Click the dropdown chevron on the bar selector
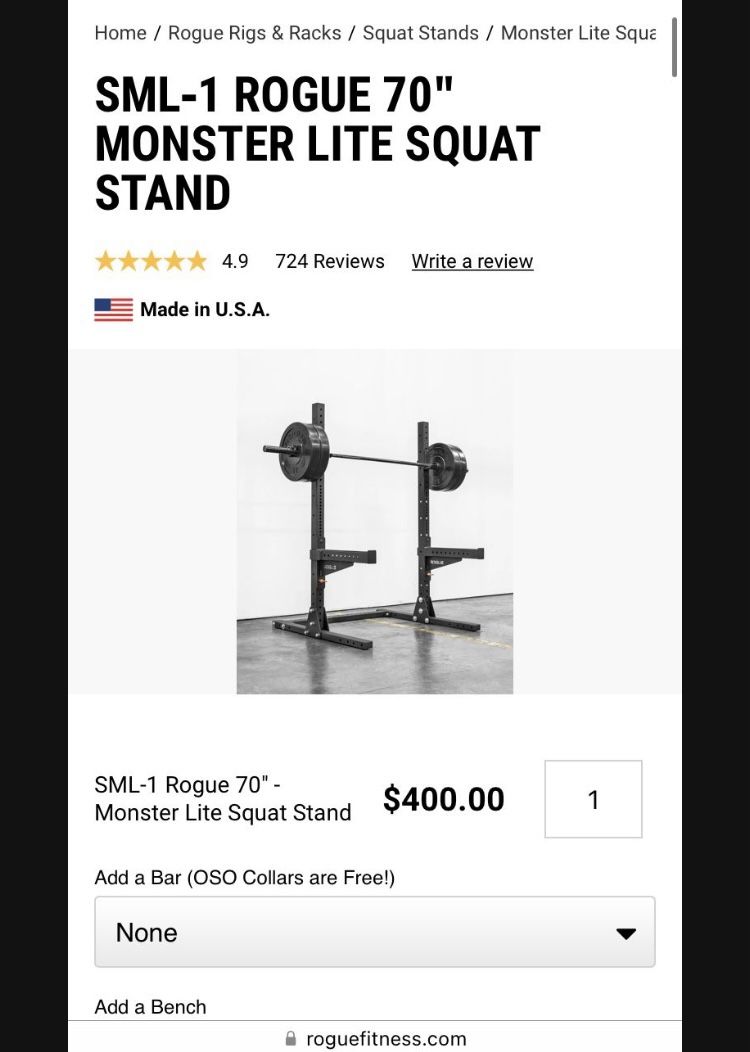The width and height of the screenshot is (750, 1052). tap(626, 932)
